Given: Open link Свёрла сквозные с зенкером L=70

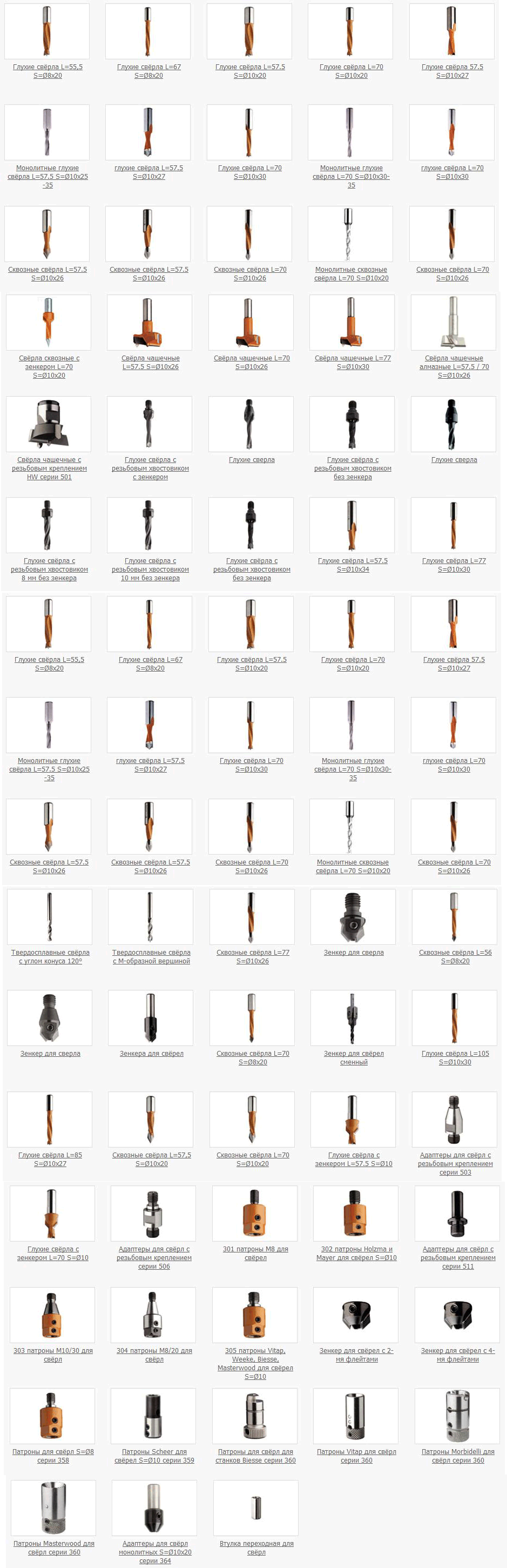Looking at the screenshot, I should [x=49, y=366].
